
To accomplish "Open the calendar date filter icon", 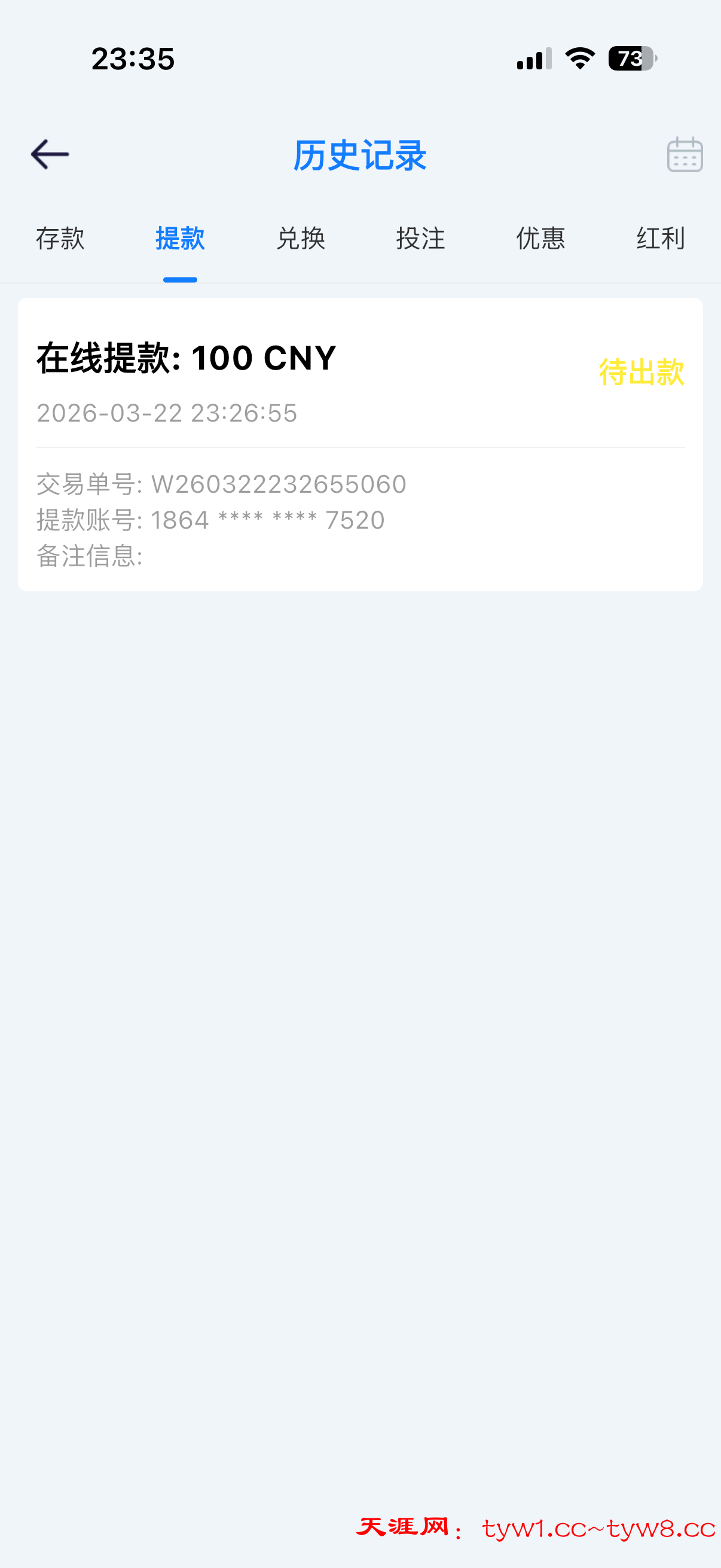I will tap(684, 155).
